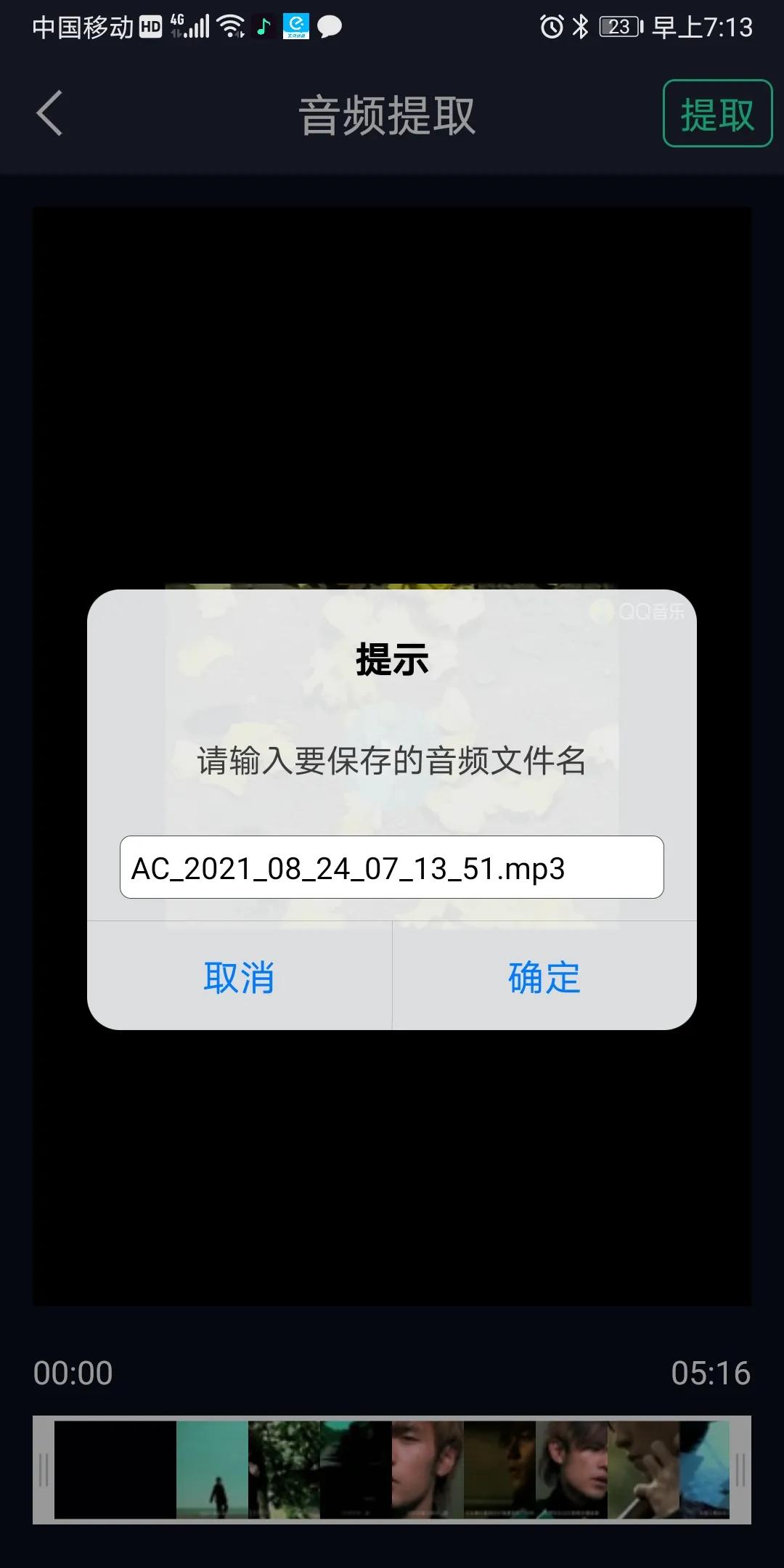Select the filename input field
This screenshot has width=784, height=1568.
pos(392,867)
